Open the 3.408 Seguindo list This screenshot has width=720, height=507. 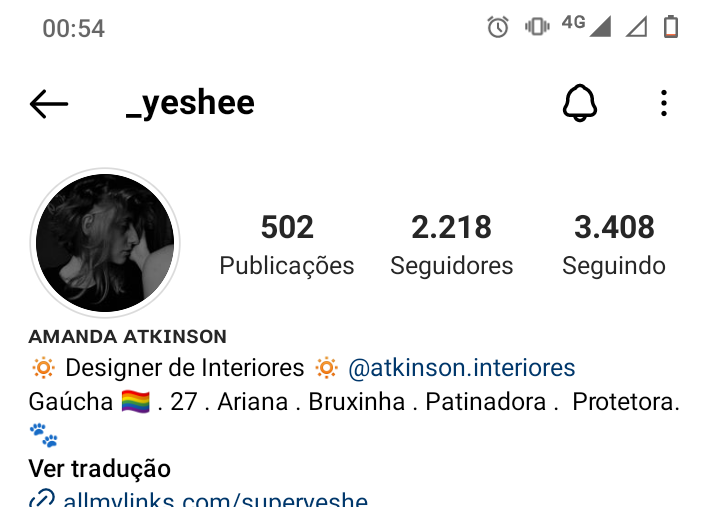(614, 244)
